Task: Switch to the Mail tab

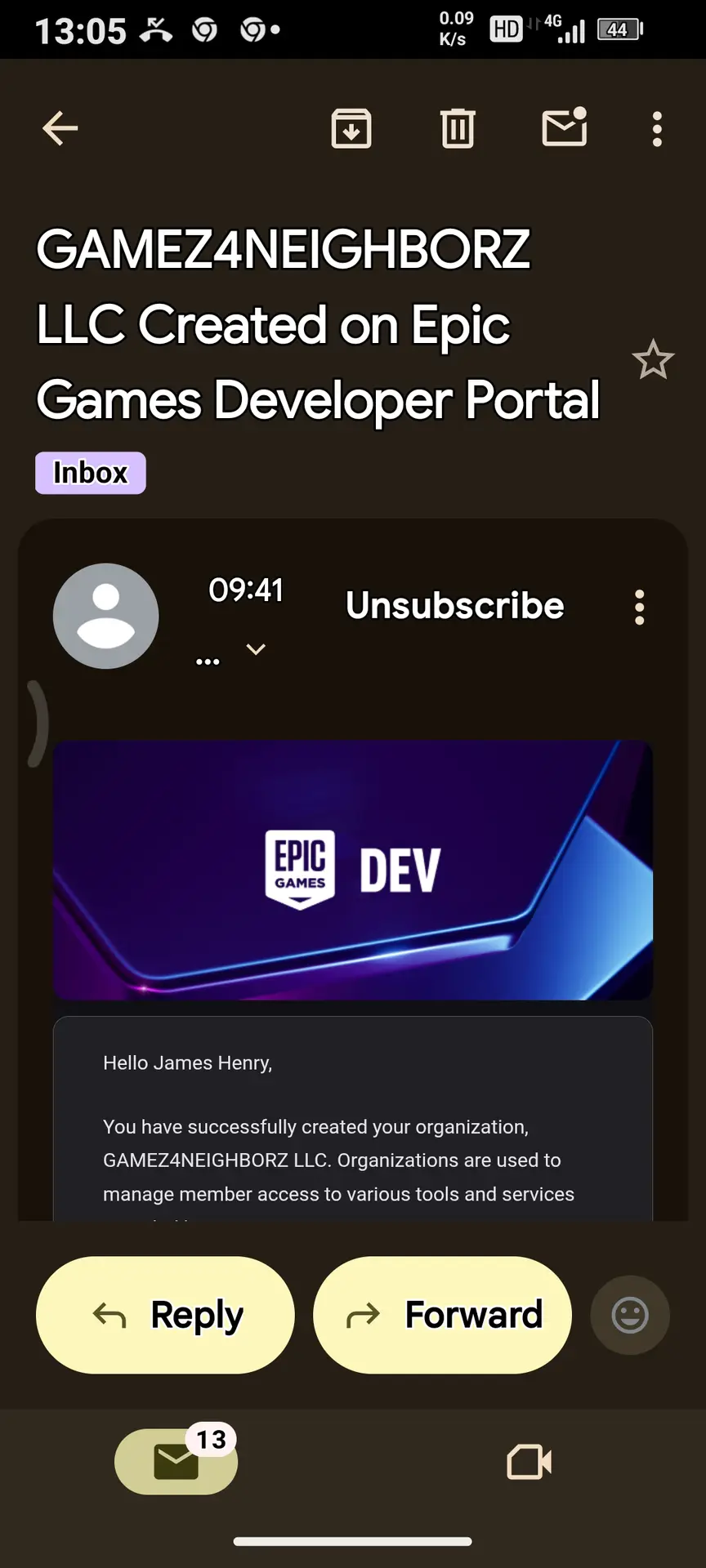Action: coord(176,1461)
